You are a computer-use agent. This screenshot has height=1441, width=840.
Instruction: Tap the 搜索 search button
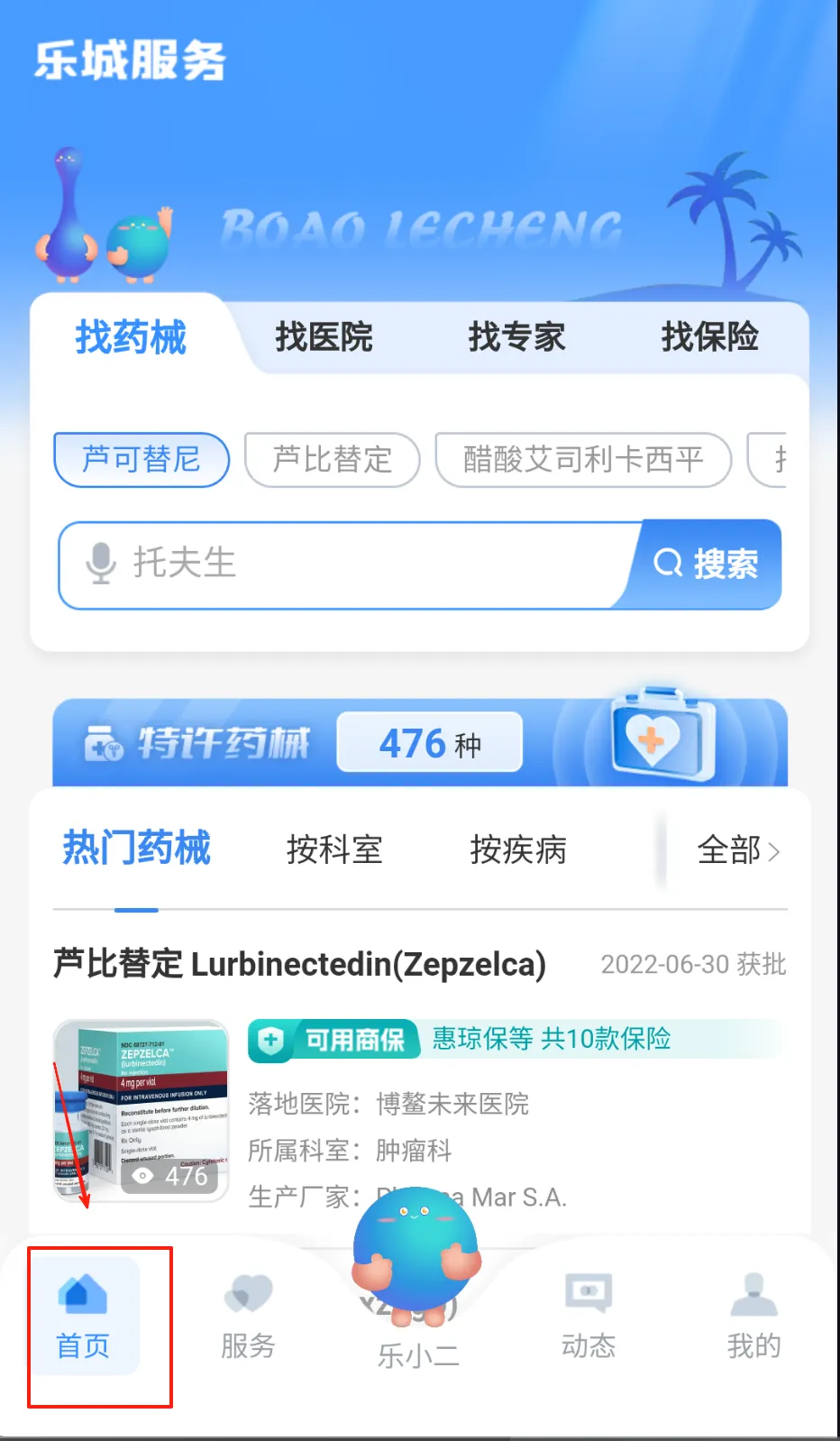click(707, 564)
